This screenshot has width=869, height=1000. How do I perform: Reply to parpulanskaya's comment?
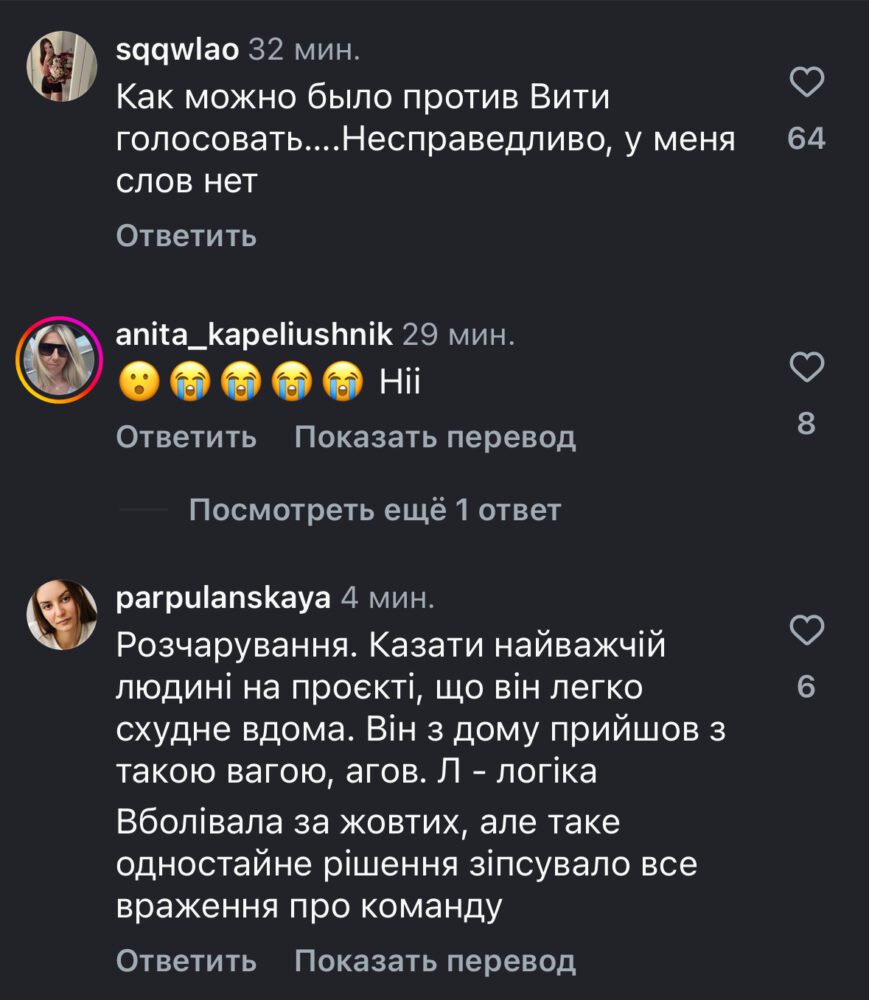tap(187, 962)
